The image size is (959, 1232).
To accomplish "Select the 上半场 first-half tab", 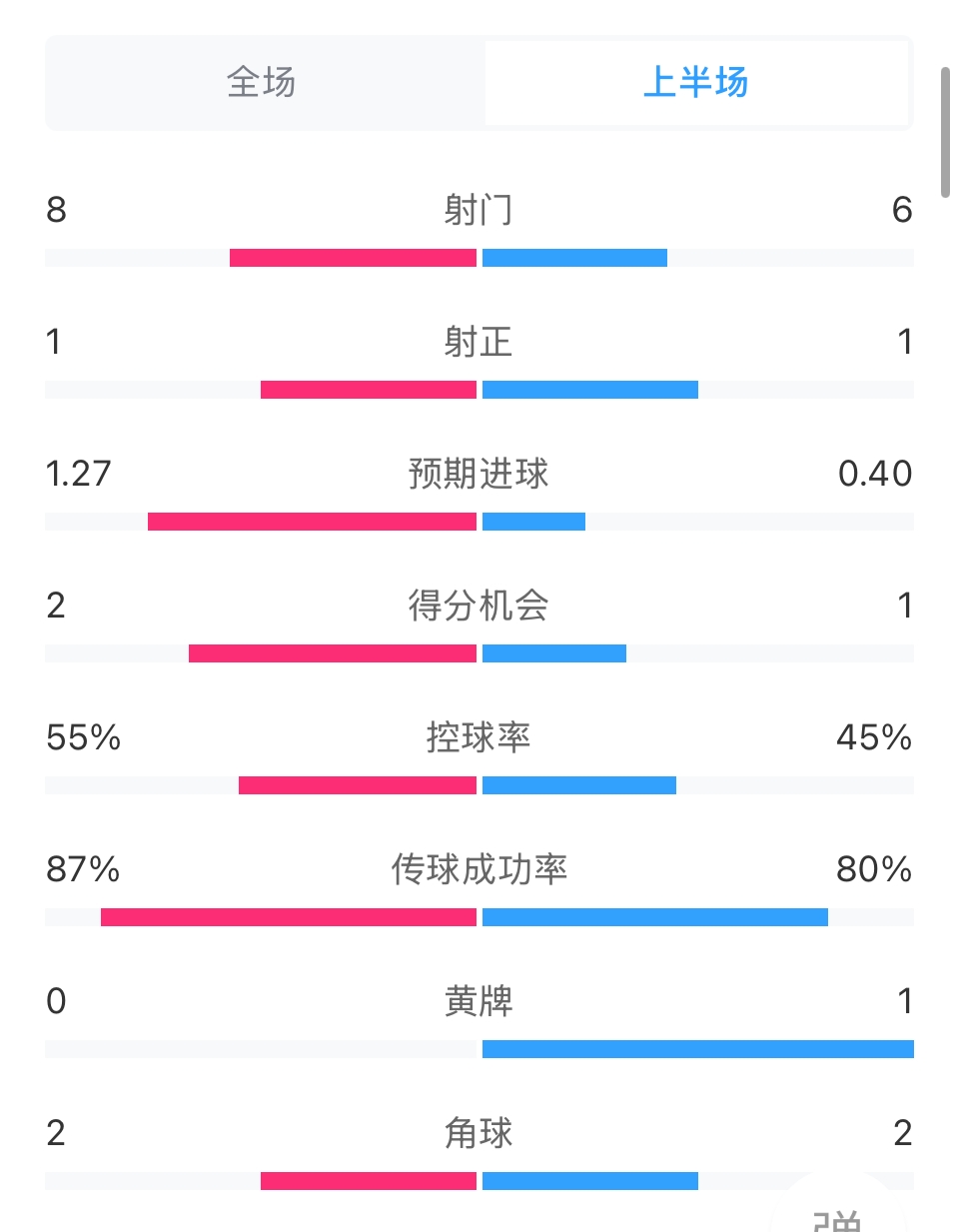I will 696,82.
